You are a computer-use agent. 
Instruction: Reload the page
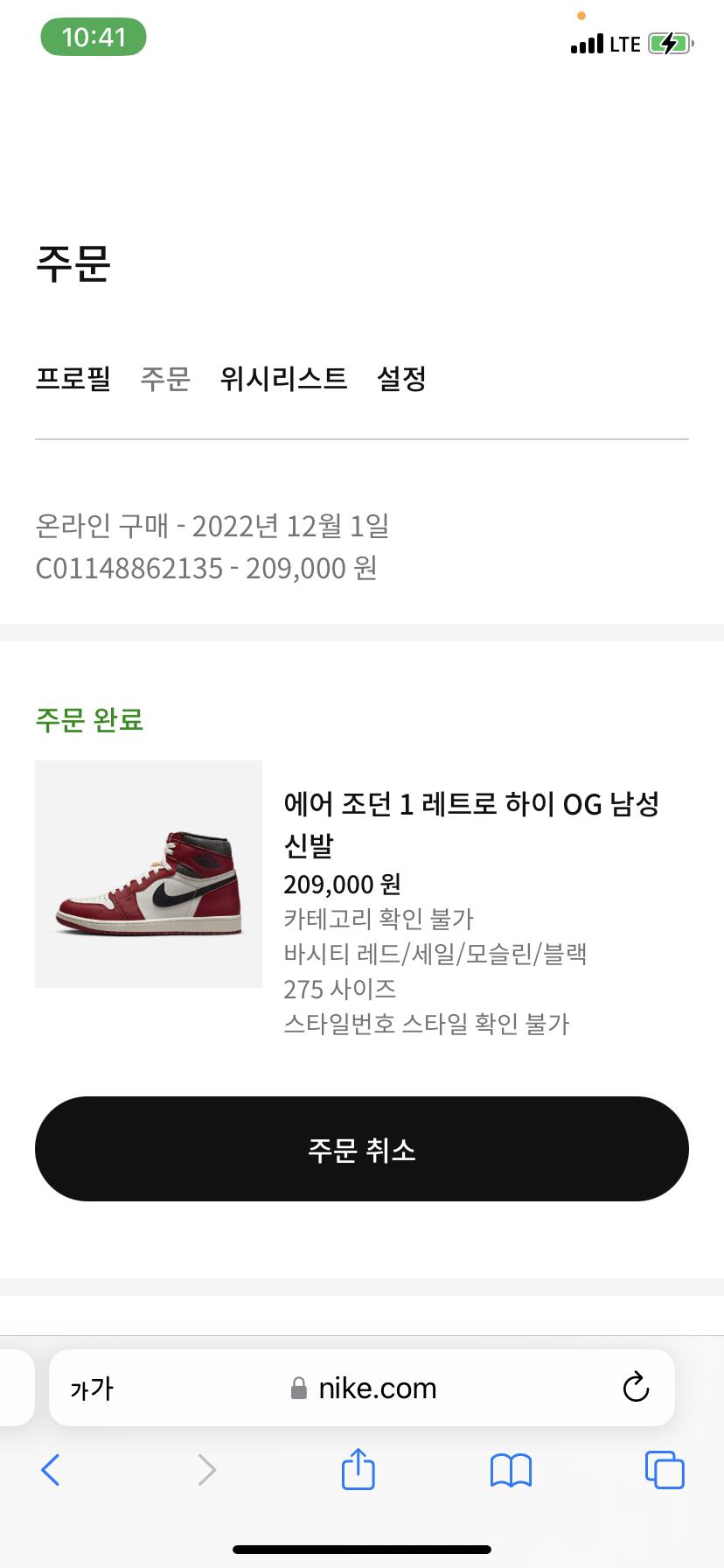(636, 1388)
